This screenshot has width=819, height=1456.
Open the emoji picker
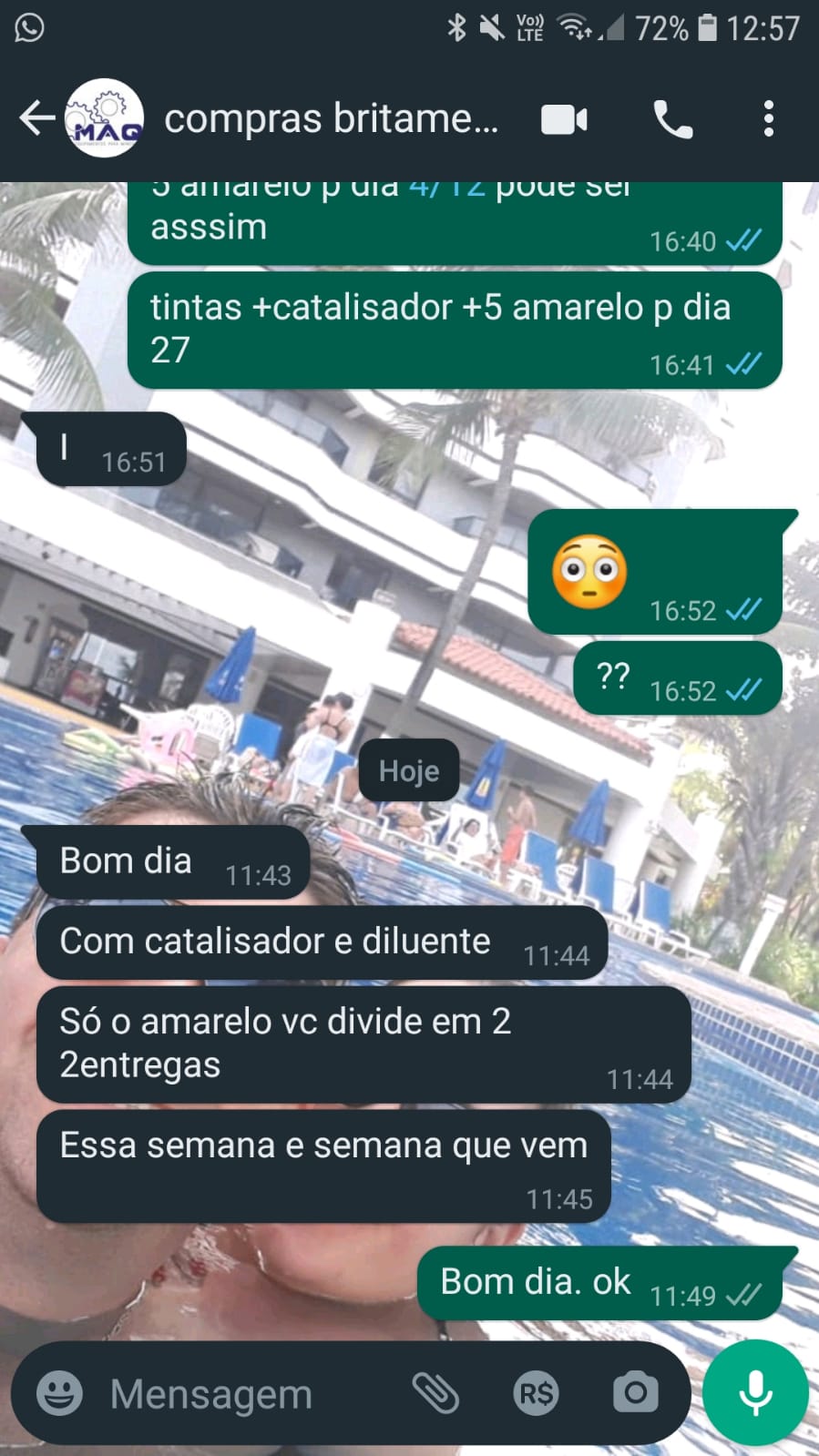(59, 1393)
